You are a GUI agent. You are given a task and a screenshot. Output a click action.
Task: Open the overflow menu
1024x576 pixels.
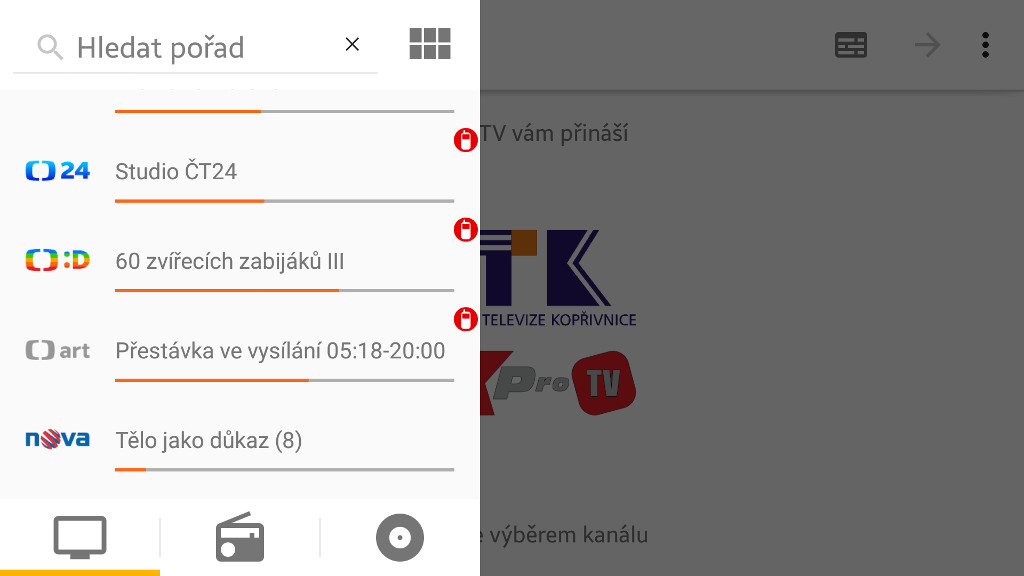tap(986, 45)
